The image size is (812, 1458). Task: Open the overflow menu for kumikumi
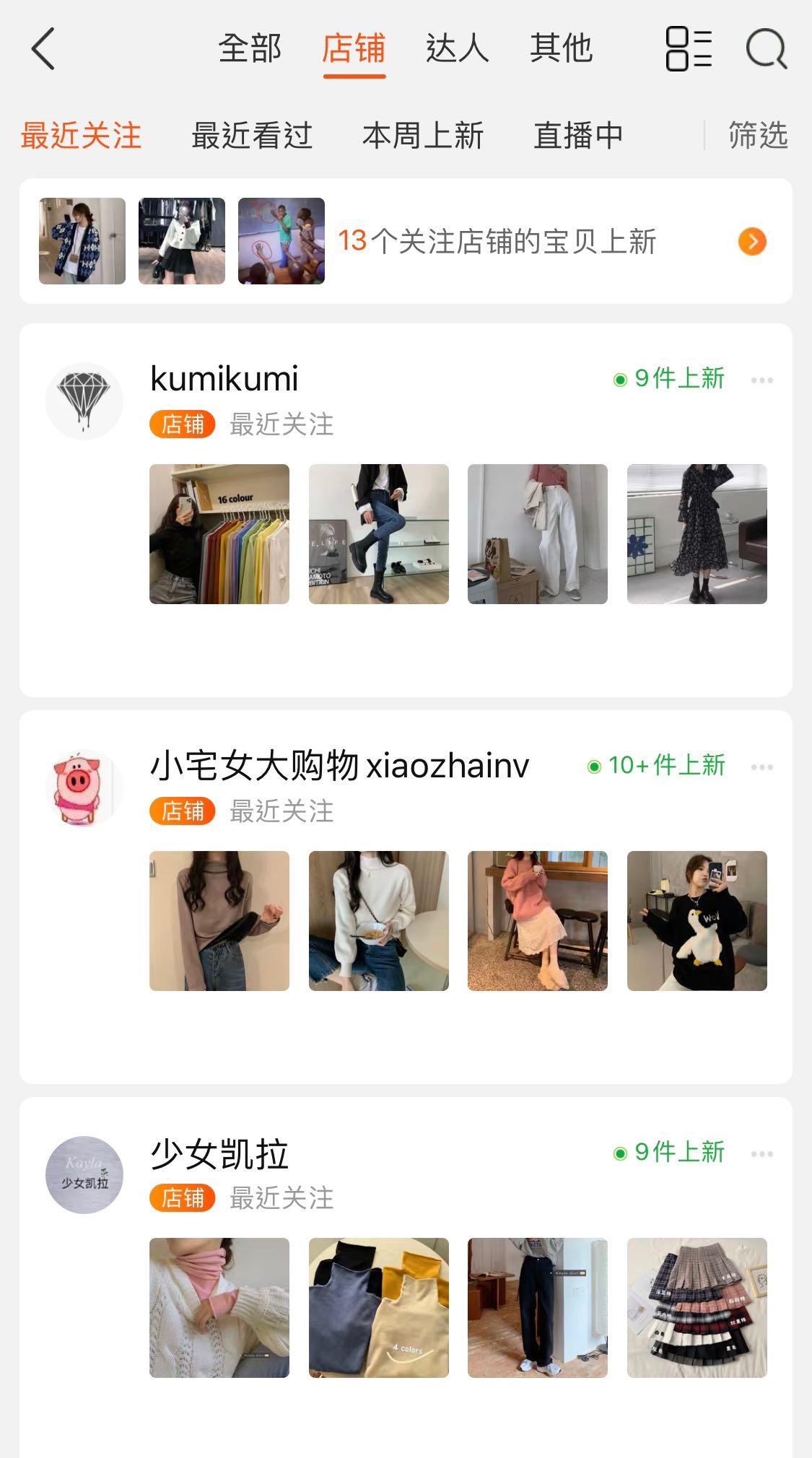[x=762, y=380]
